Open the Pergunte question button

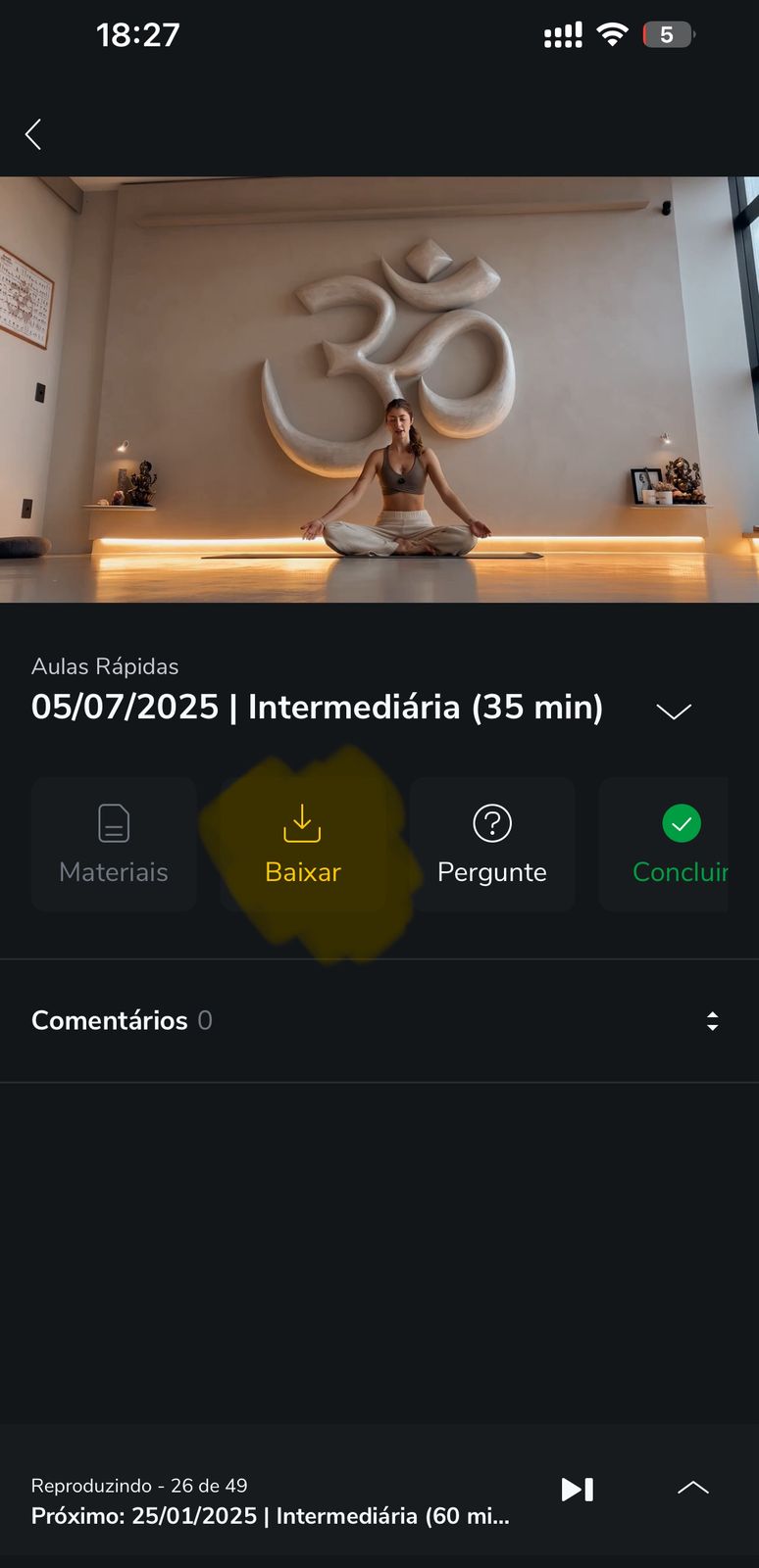(x=492, y=845)
